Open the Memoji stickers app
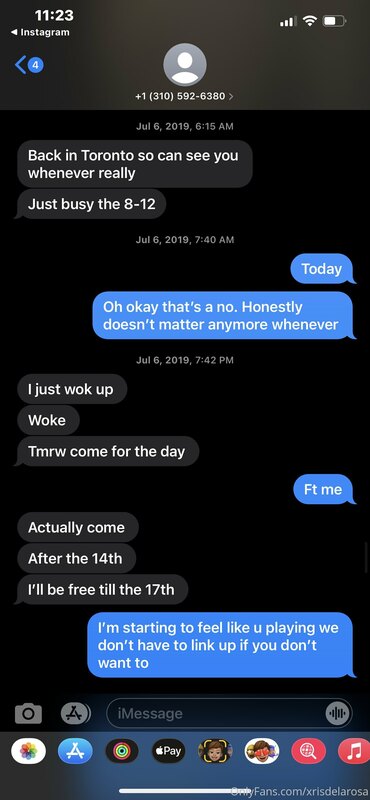This screenshot has width=370, height=800. [262, 751]
